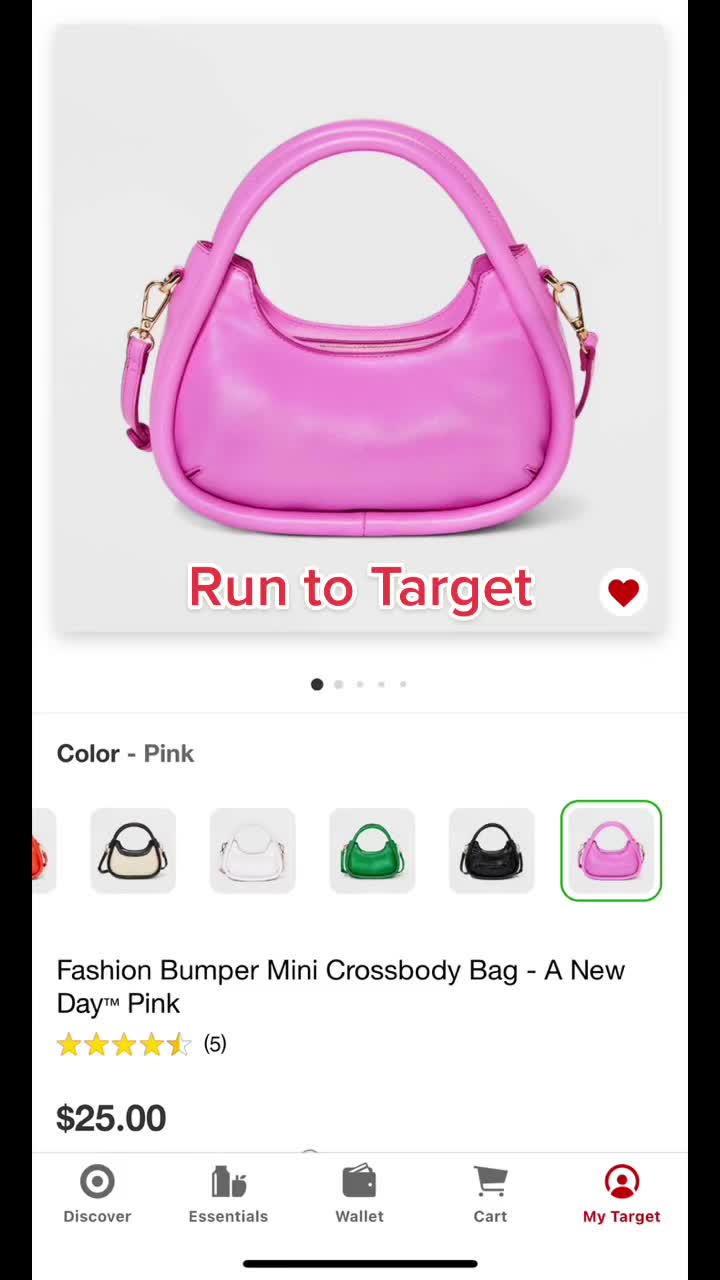Image resolution: width=720 pixels, height=1280 pixels.
Task: View the Cart
Action: coord(490,1194)
